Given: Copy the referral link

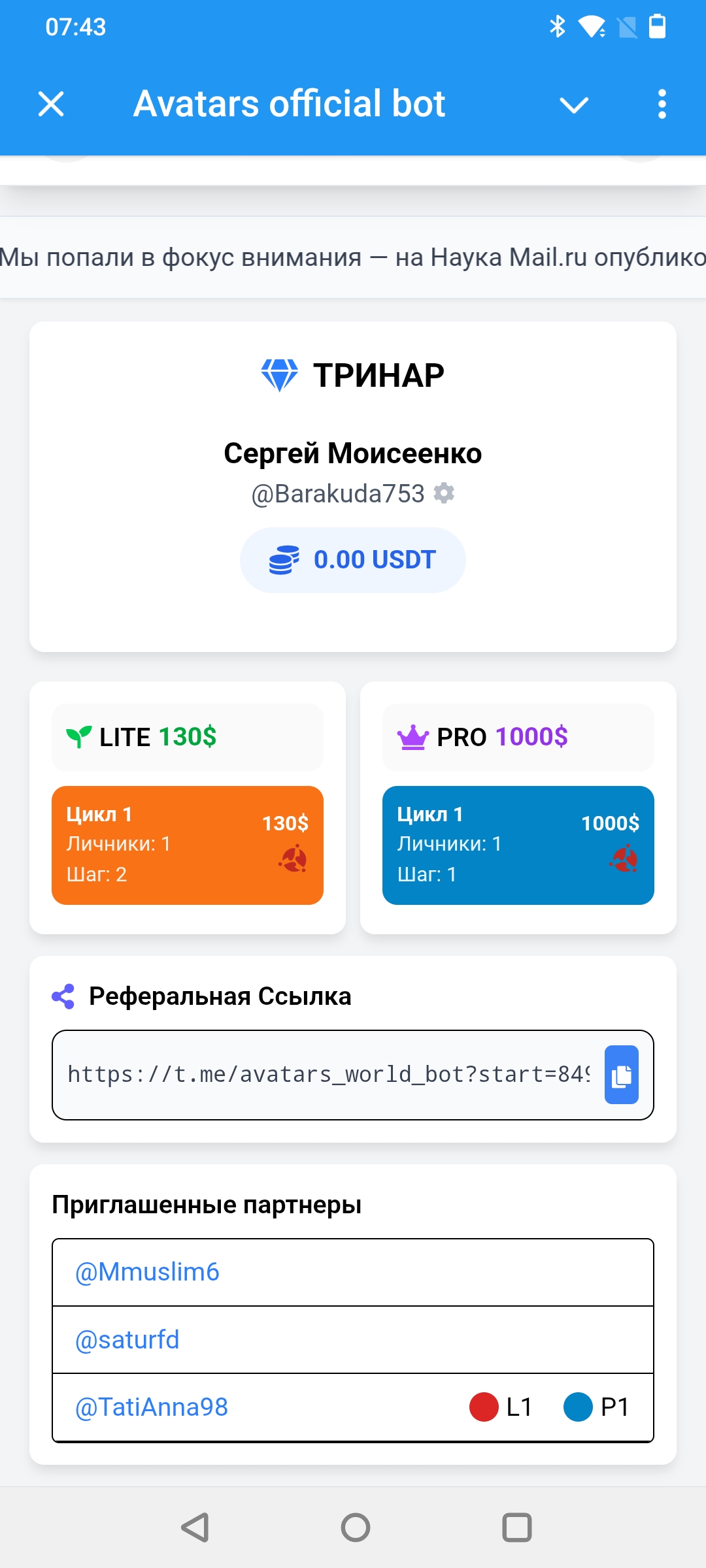Looking at the screenshot, I should (621, 1075).
